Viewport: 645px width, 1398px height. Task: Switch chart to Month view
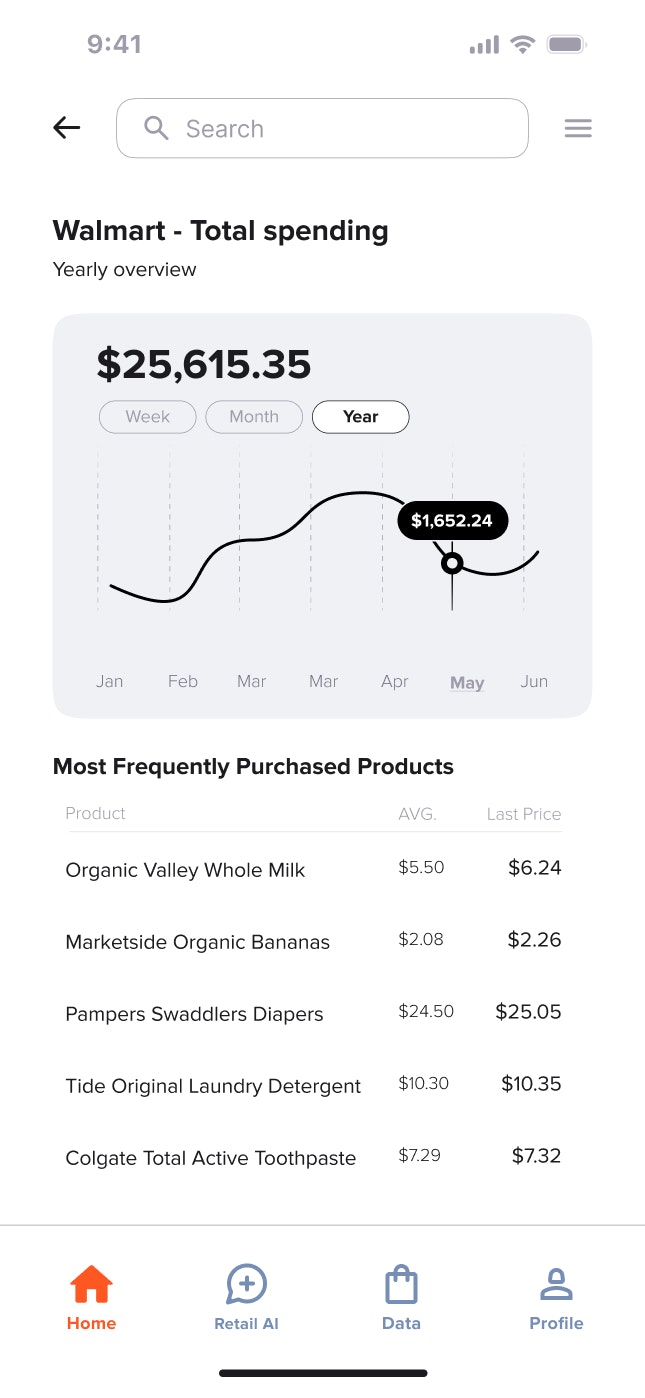254,417
